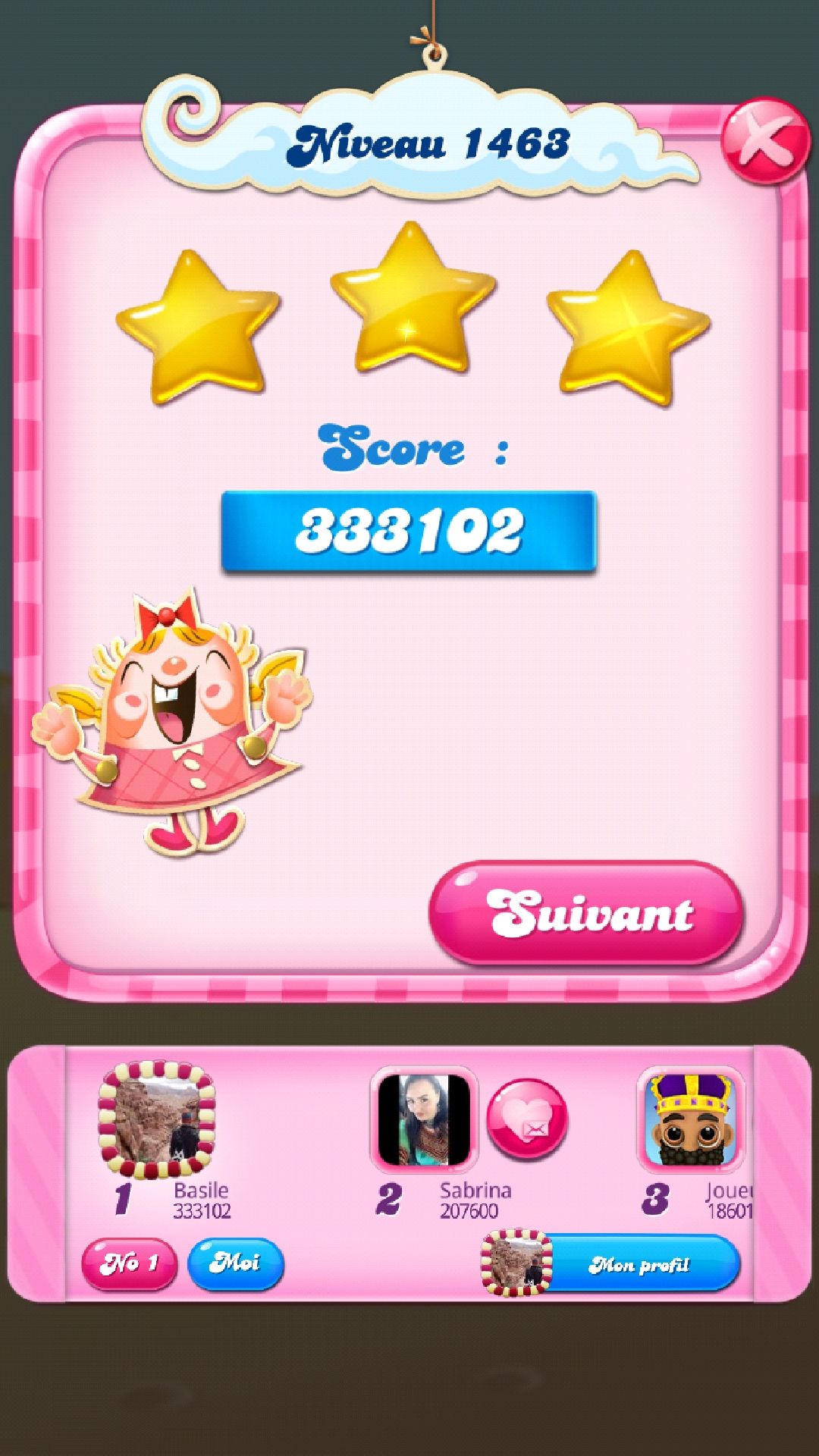
Task: Close the level 1463 results dialog
Action: [x=764, y=141]
